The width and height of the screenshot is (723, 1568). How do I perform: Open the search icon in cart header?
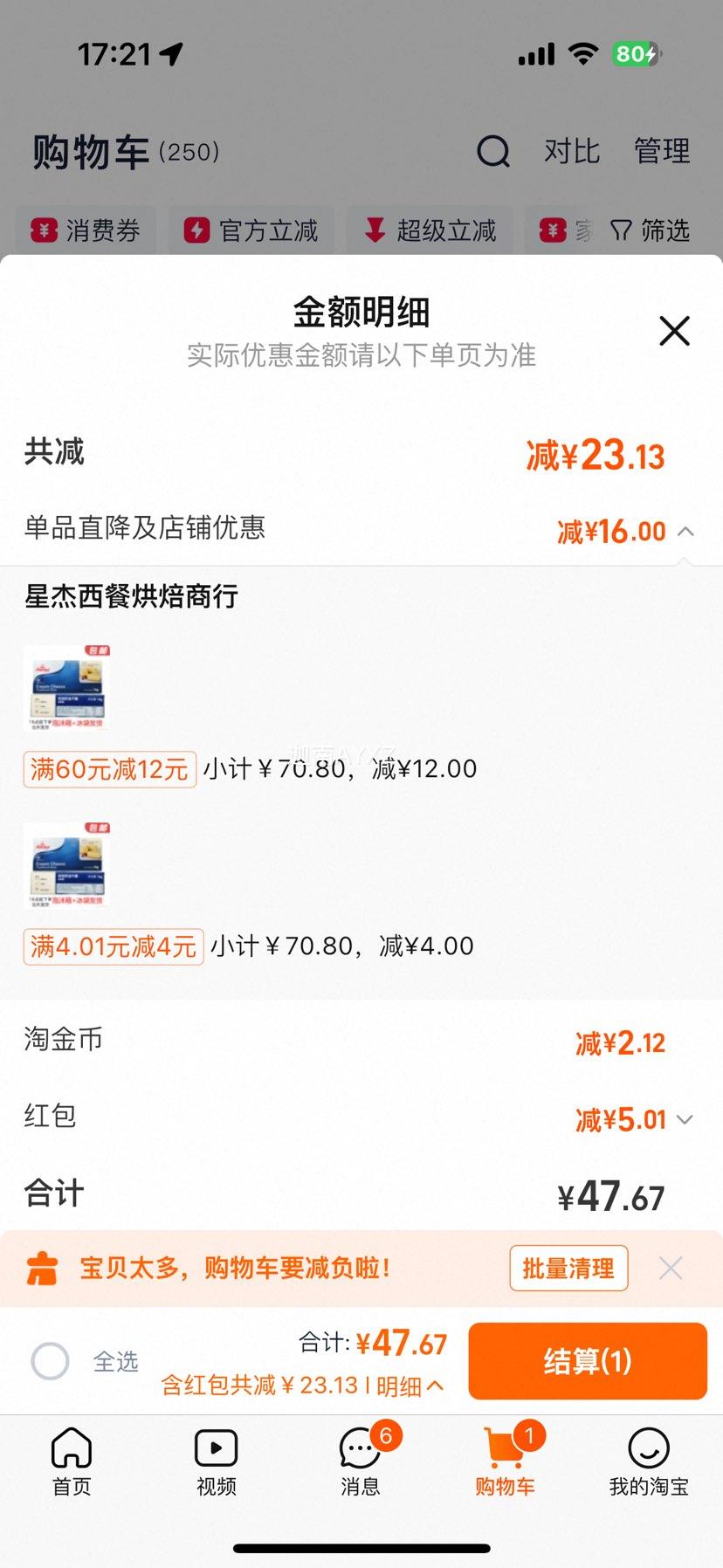pos(494,151)
